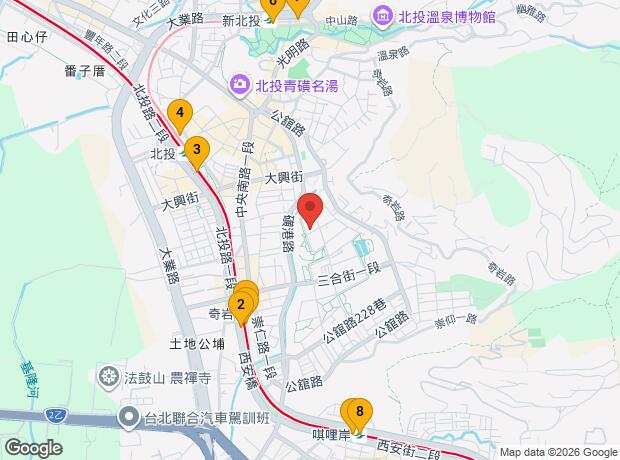
Task: Open the orange marker numbered 2
Action: (x=240, y=305)
